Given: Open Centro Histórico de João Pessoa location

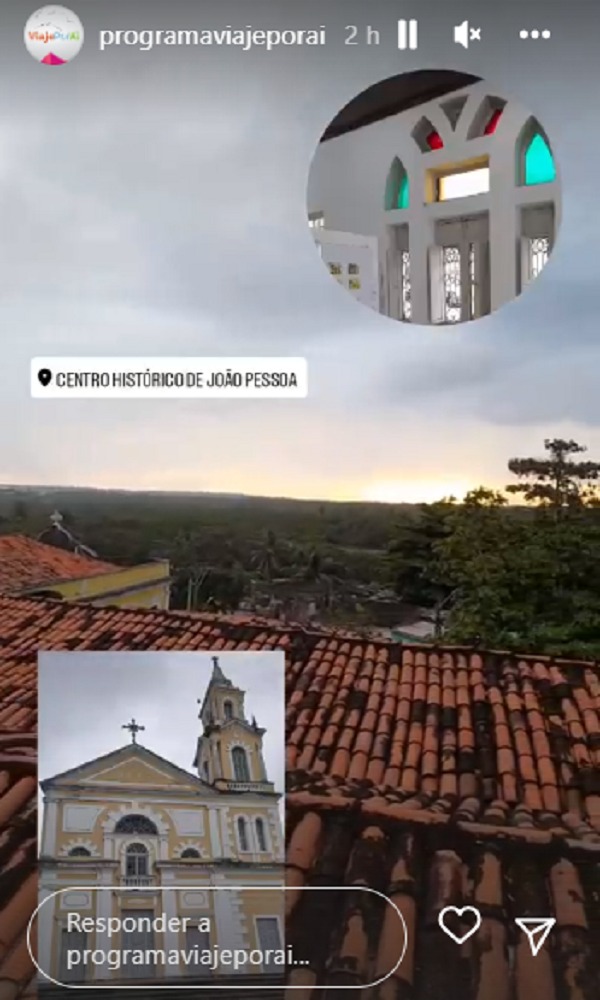Looking at the screenshot, I should 168,378.
